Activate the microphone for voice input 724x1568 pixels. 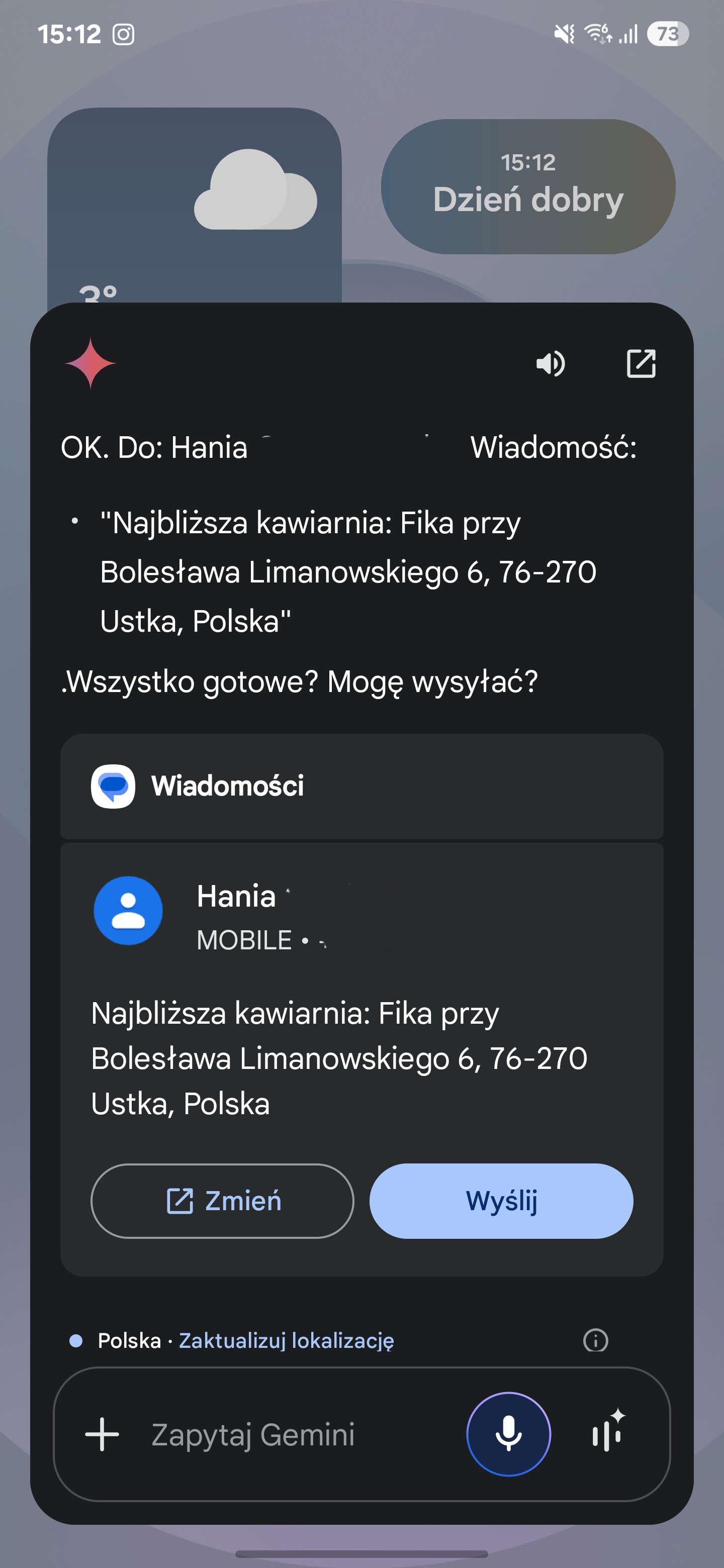point(508,1434)
